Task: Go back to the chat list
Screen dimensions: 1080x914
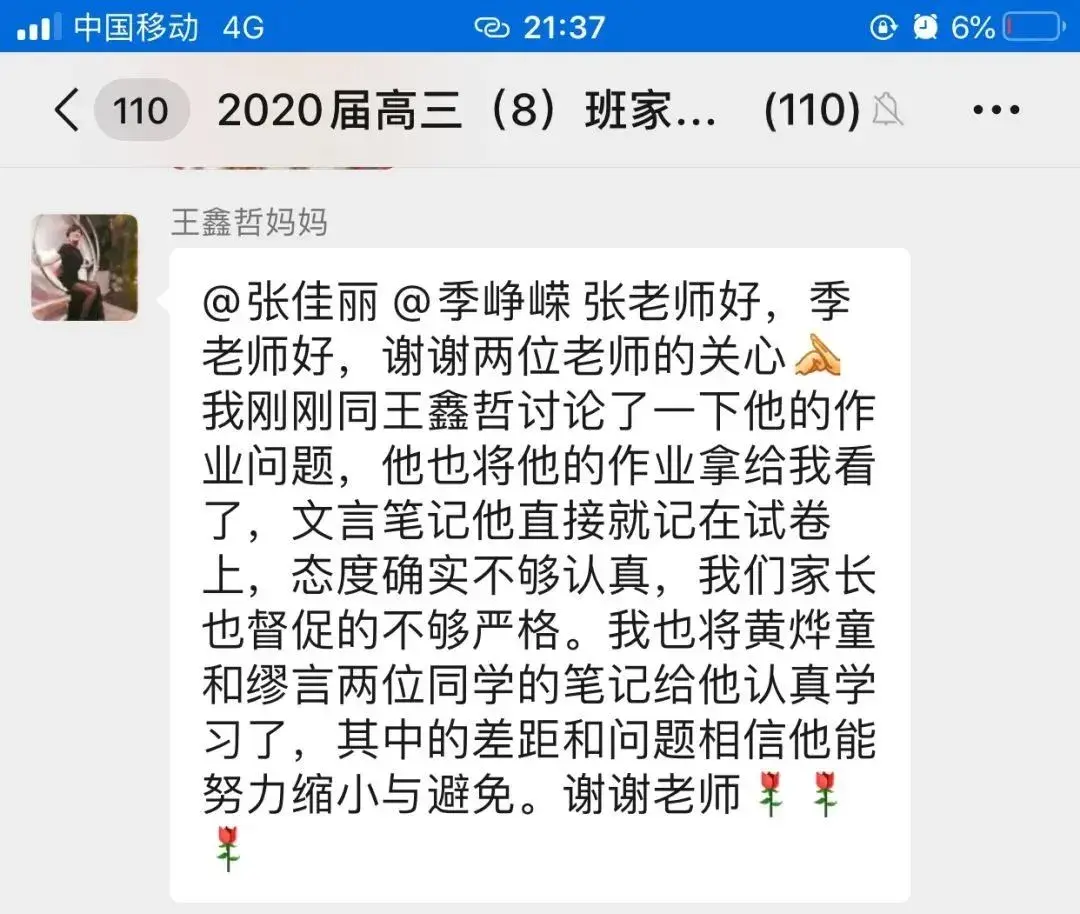Action: [68, 110]
